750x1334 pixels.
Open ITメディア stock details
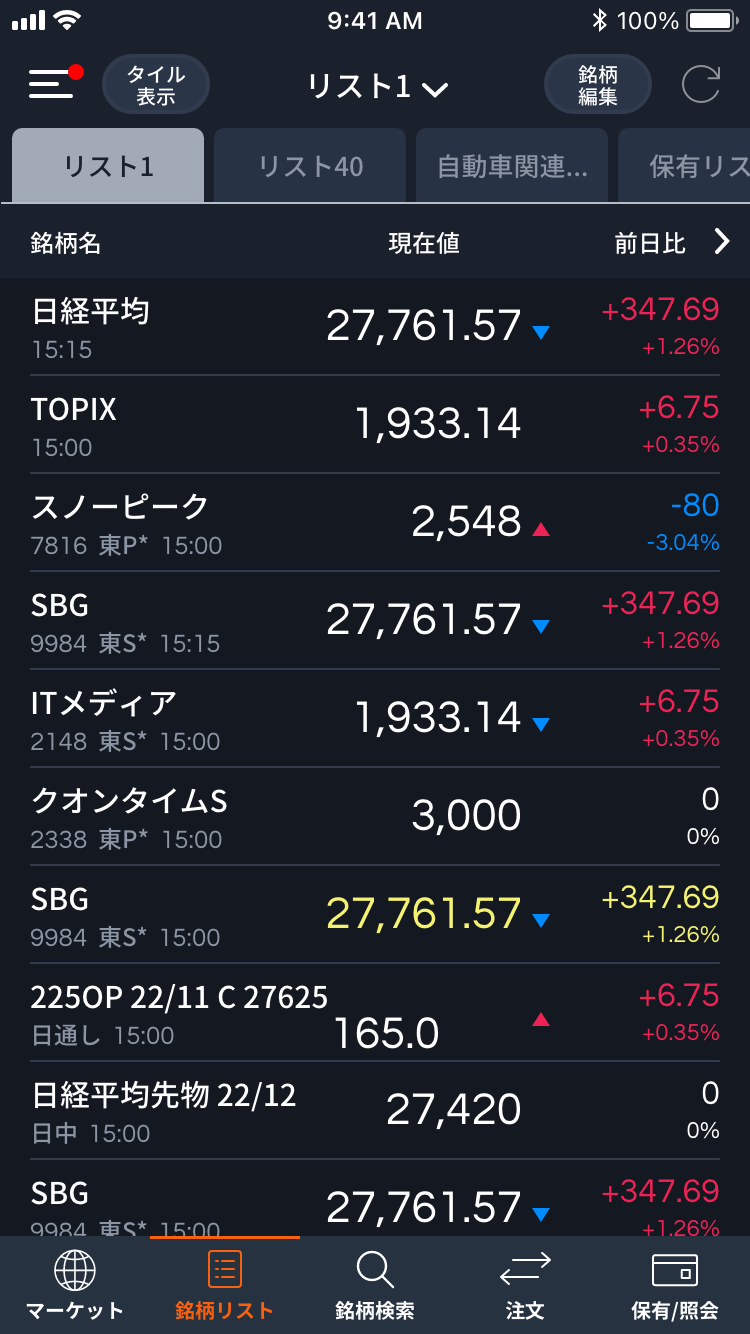click(375, 719)
